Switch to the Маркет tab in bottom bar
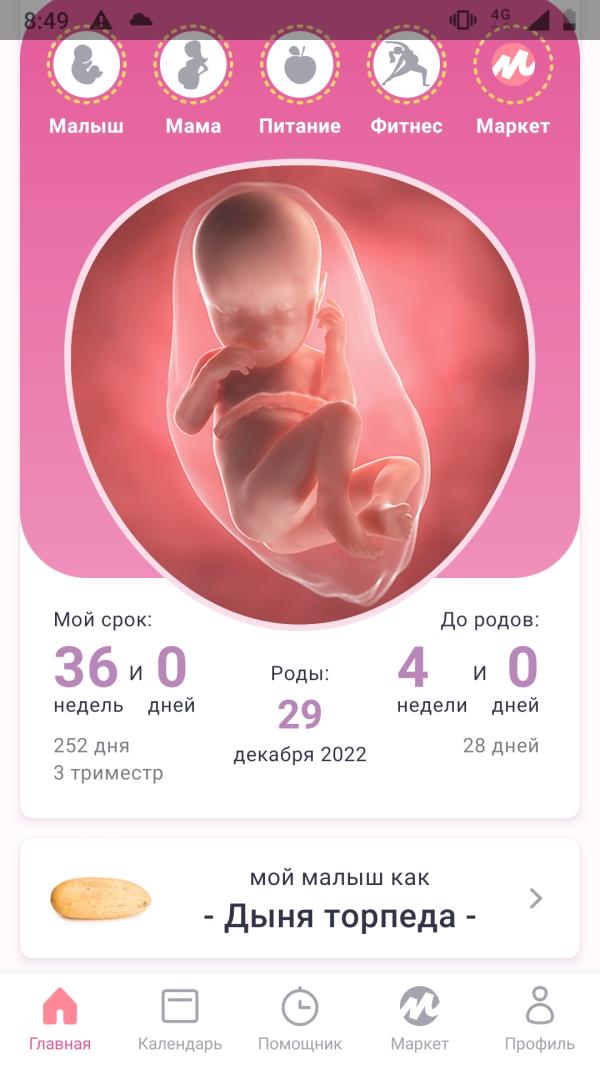 [419, 1019]
